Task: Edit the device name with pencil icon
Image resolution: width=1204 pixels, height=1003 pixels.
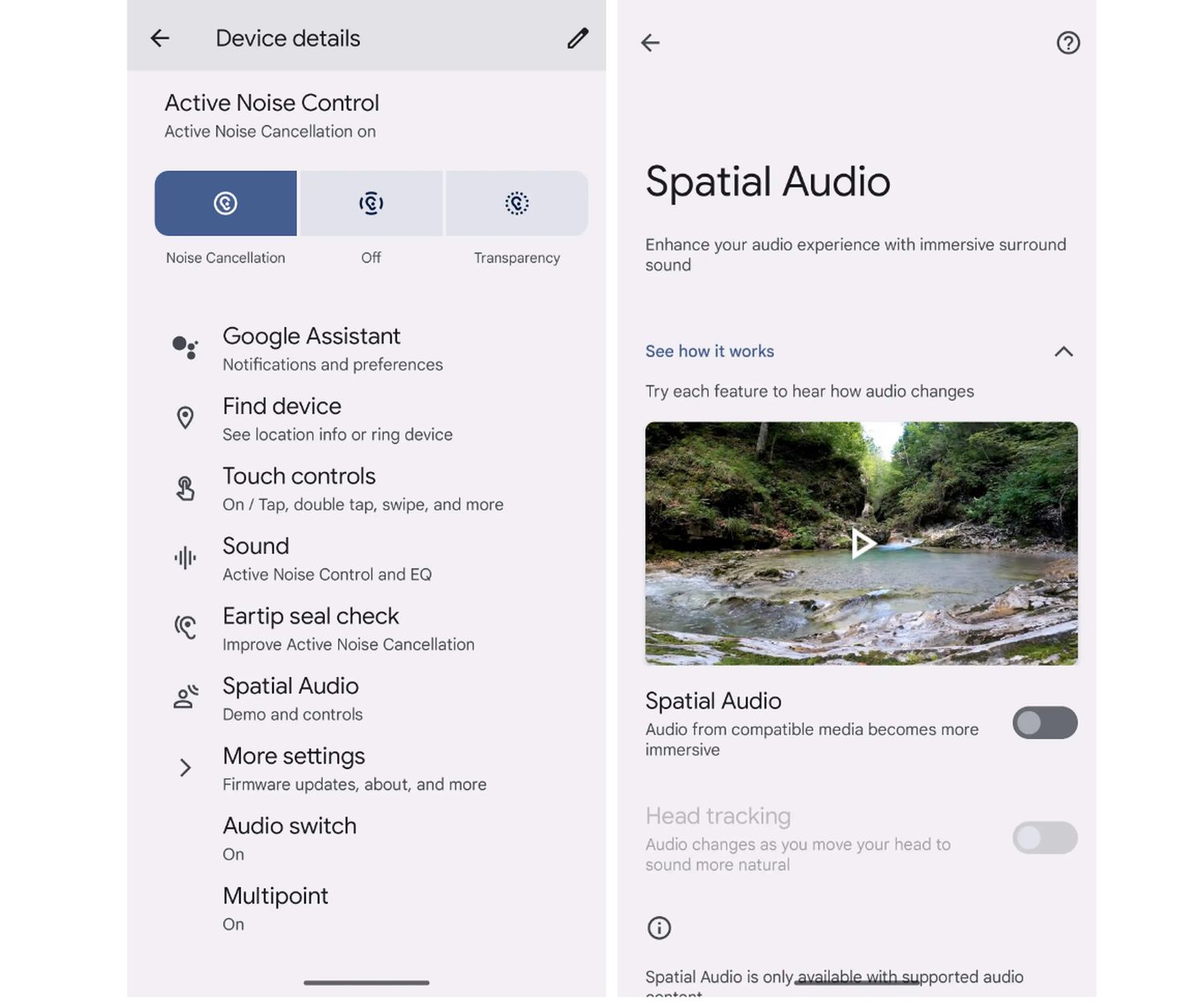Action: 577,38
